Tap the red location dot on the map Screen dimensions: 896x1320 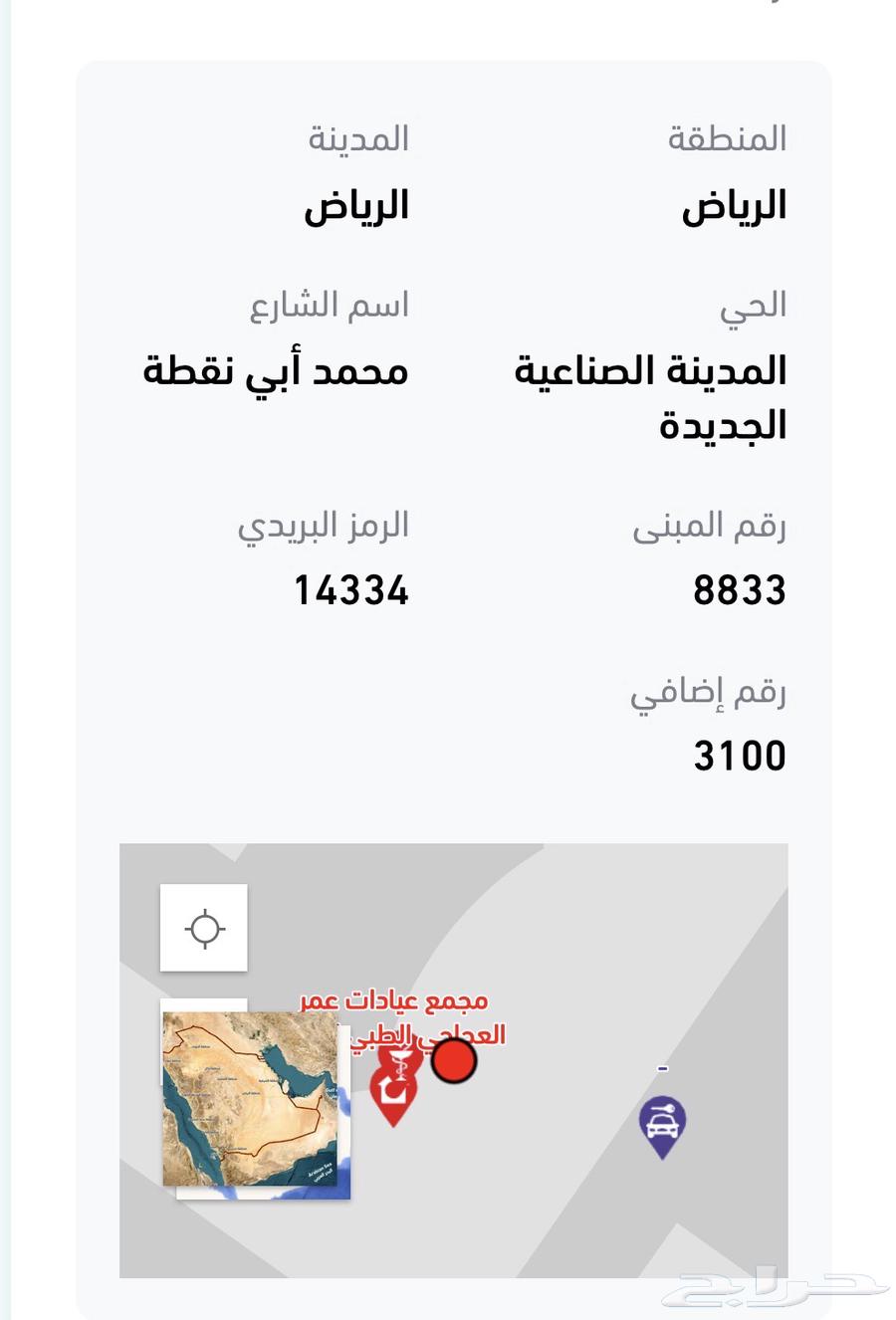454,1060
